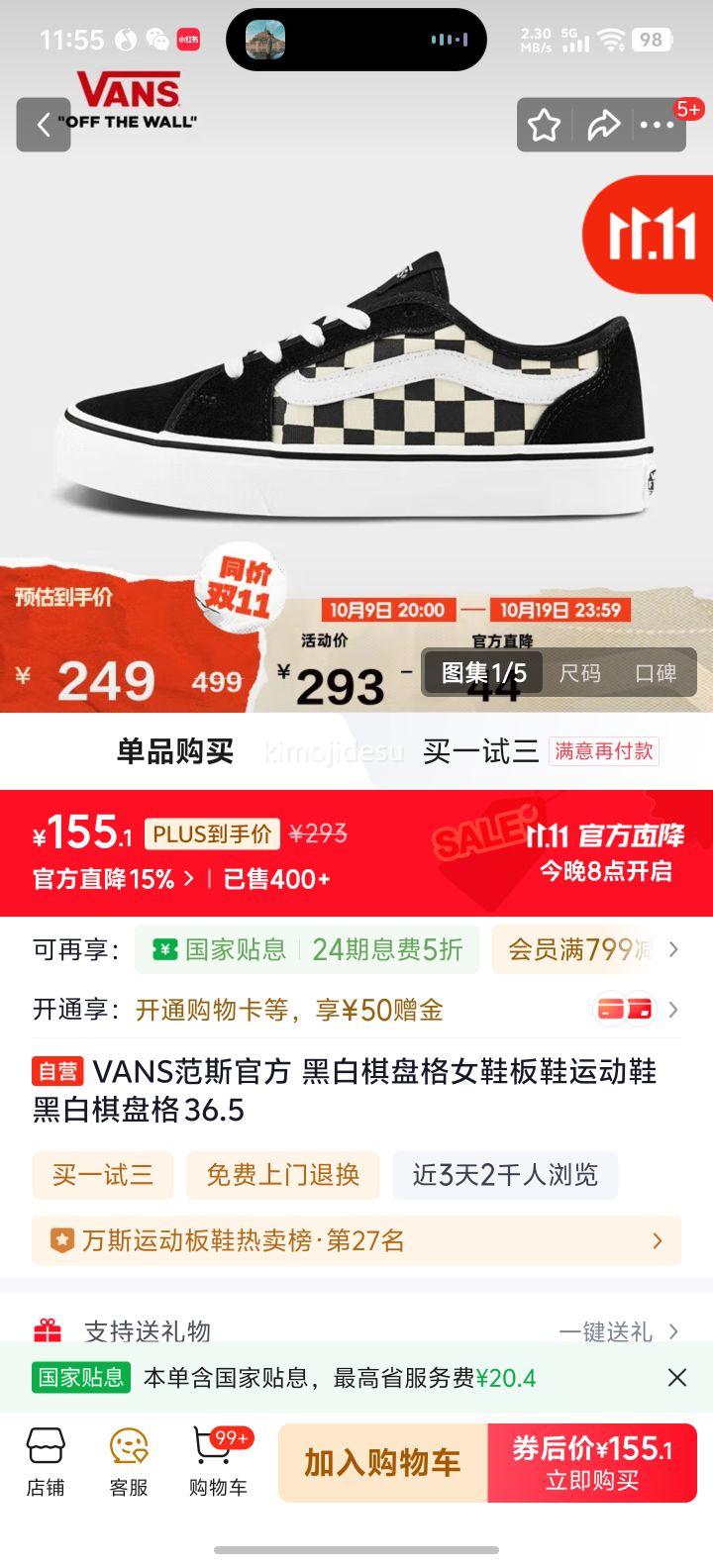Switch to the 口碑 image tab
The image size is (713, 1568).
[x=655, y=673]
